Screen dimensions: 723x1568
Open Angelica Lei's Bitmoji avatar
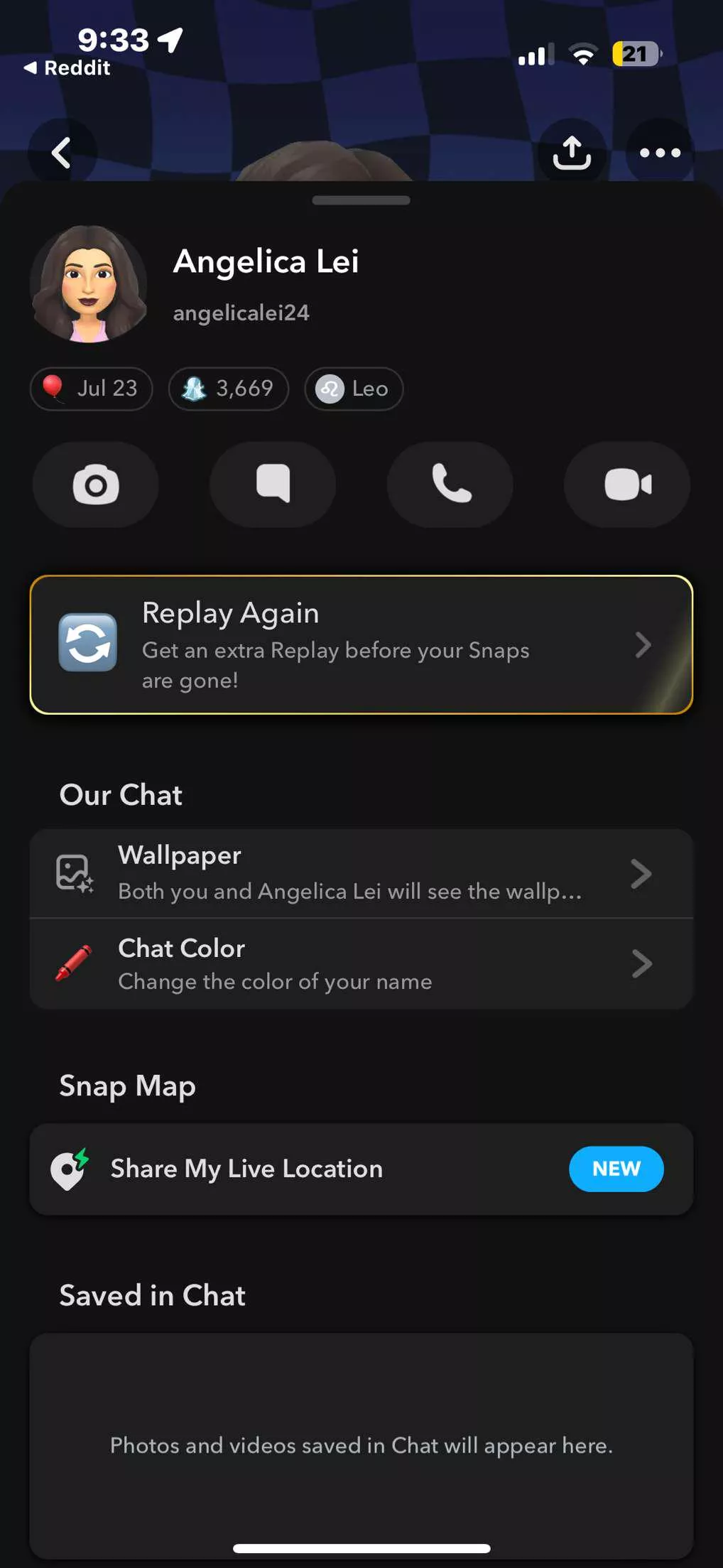(89, 284)
